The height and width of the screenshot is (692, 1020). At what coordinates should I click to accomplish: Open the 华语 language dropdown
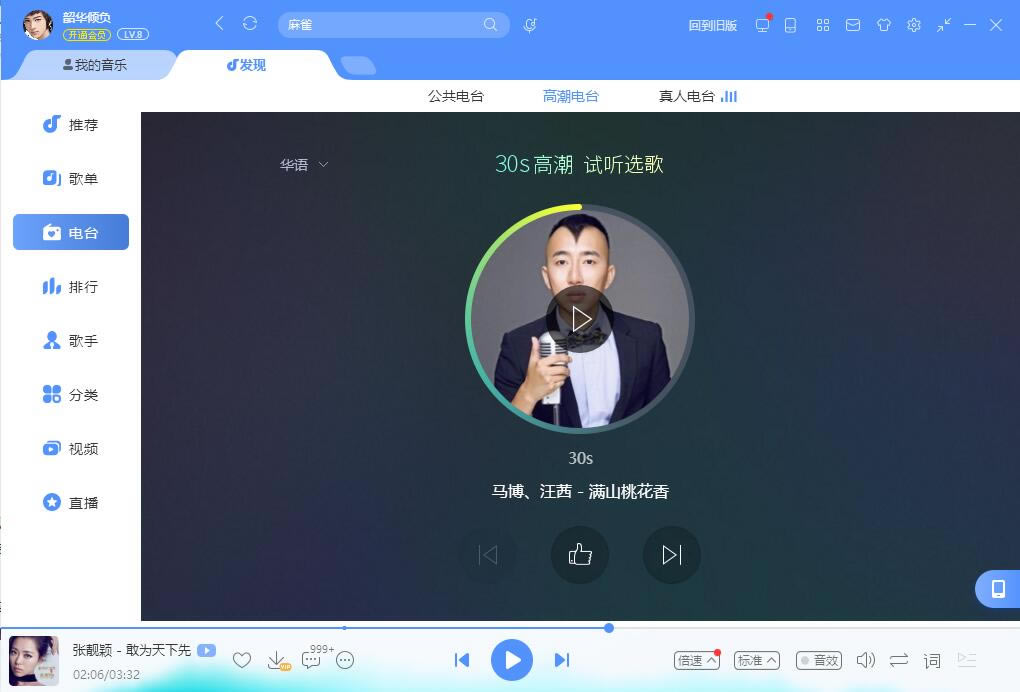303,165
